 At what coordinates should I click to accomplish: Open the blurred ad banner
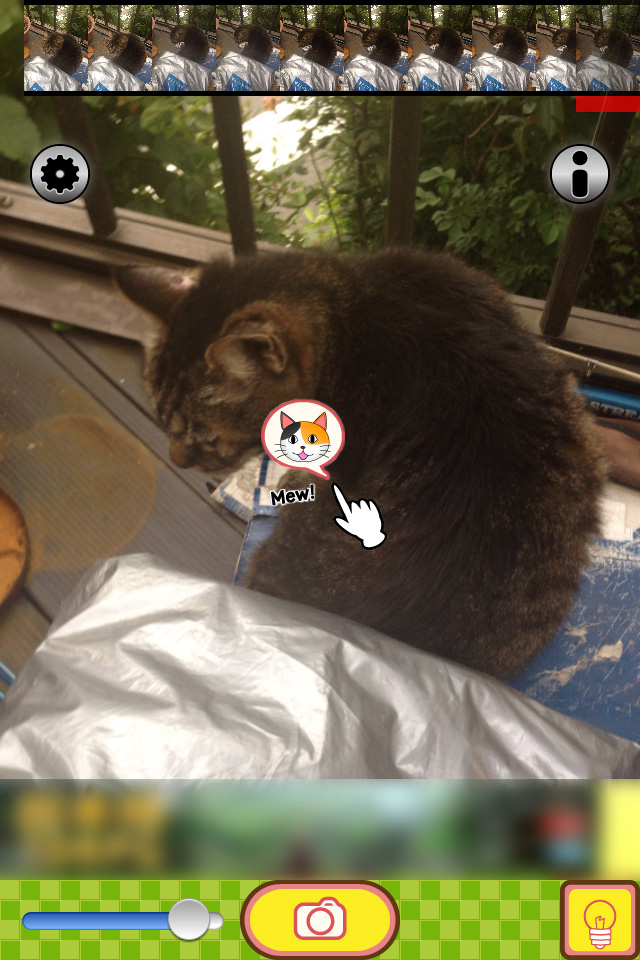click(x=300, y=828)
